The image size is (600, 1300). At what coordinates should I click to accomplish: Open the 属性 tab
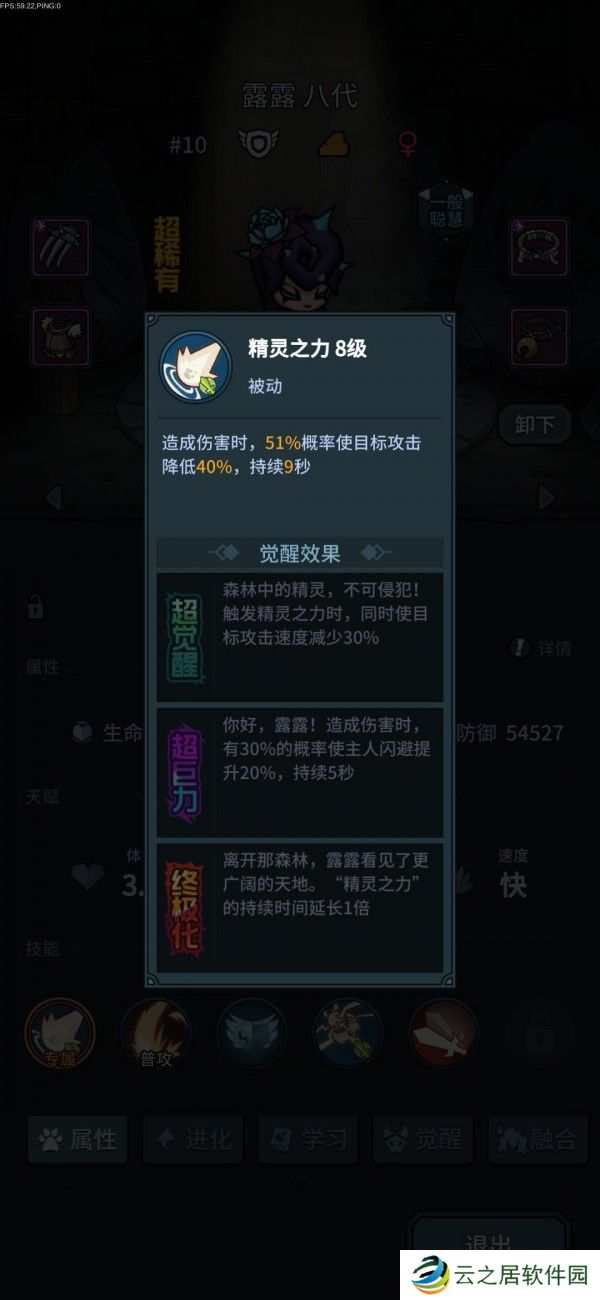point(77,1139)
